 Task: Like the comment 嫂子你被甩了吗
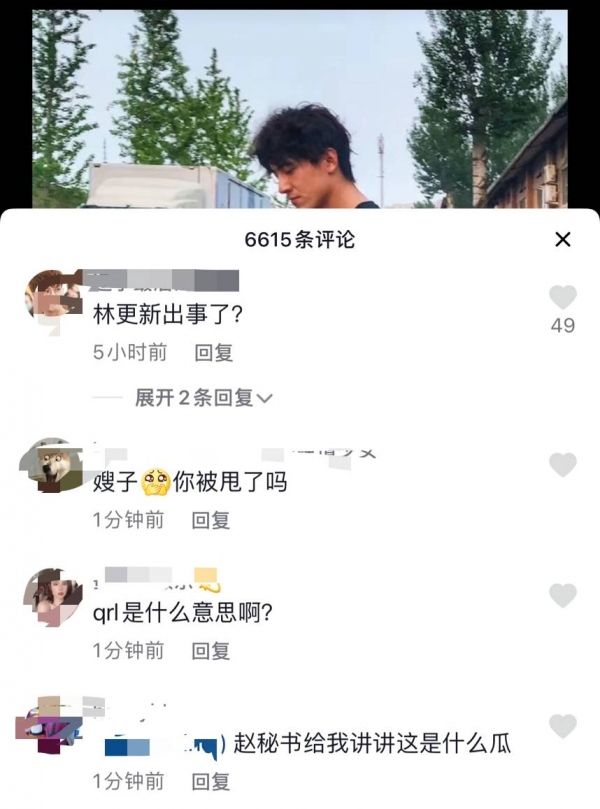point(563,465)
